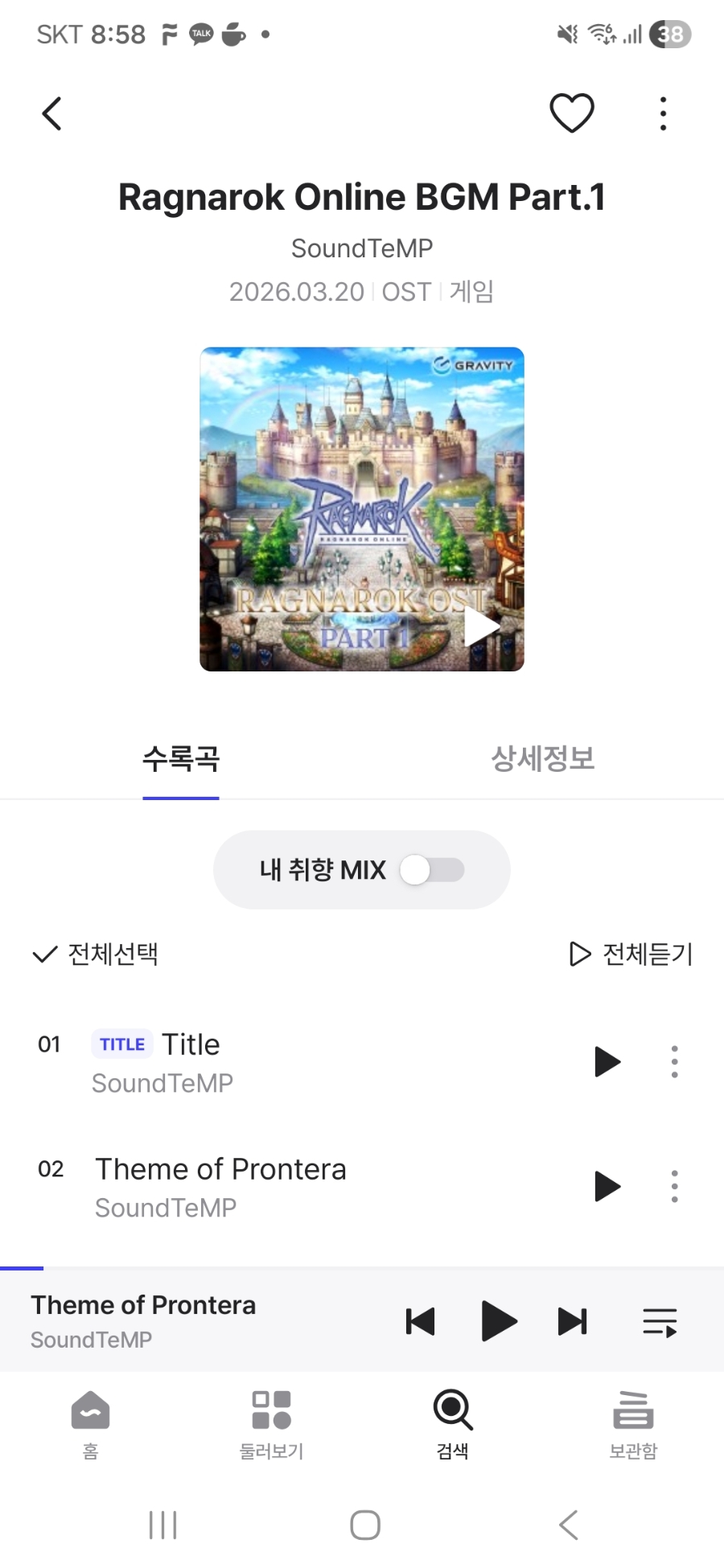This screenshot has height=1568, width=724.
Task: Toggle the 내 취향 MIX switch
Action: (432, 870)
